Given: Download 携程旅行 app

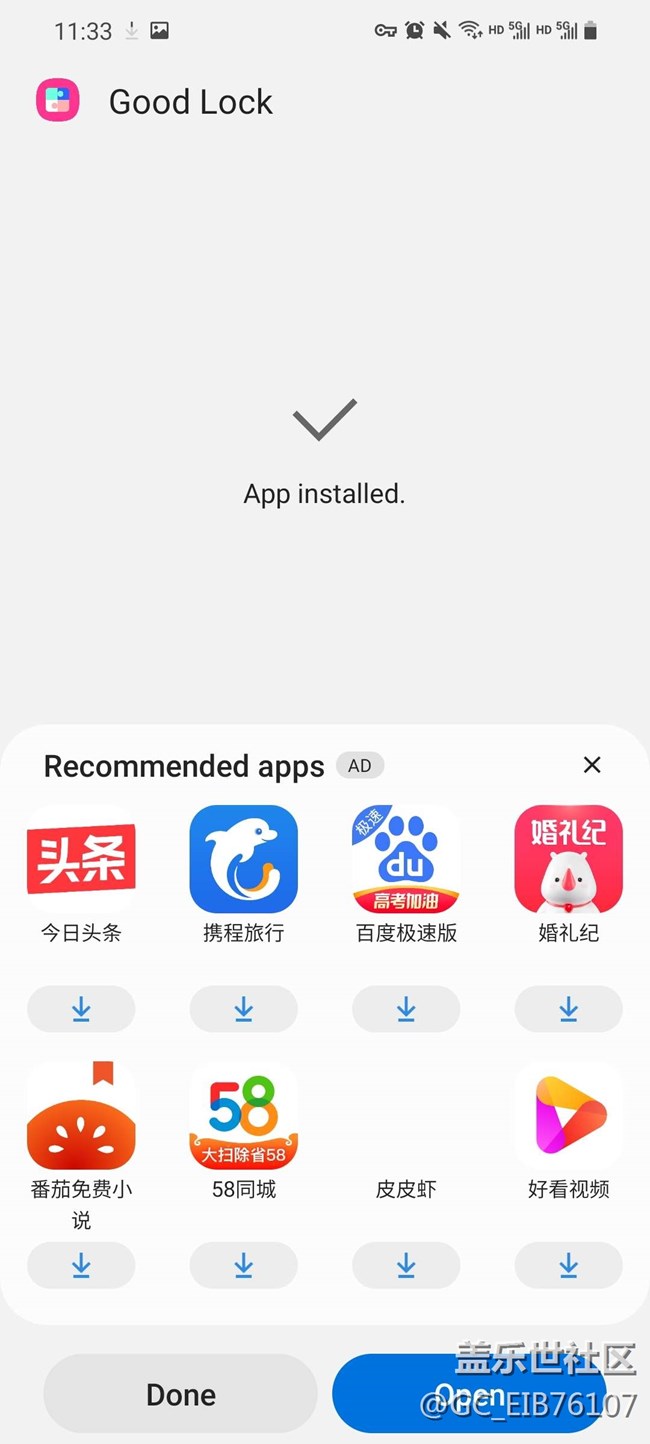Looking at the screenshot, I should coord(243,1009).
